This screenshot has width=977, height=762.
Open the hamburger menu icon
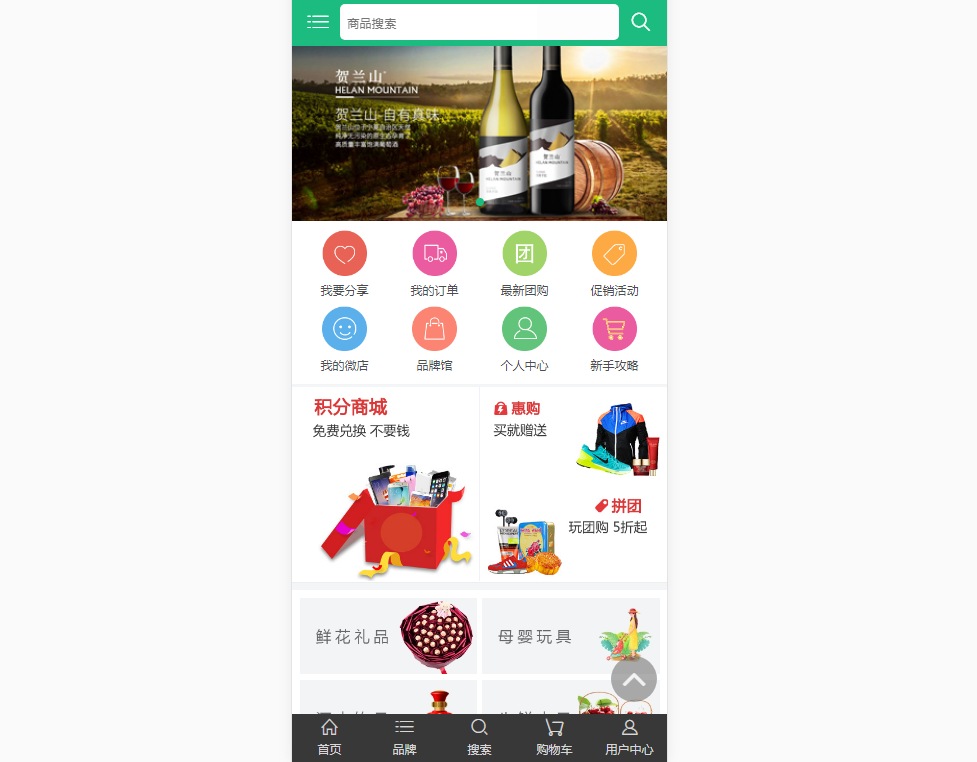click(318, 22)
